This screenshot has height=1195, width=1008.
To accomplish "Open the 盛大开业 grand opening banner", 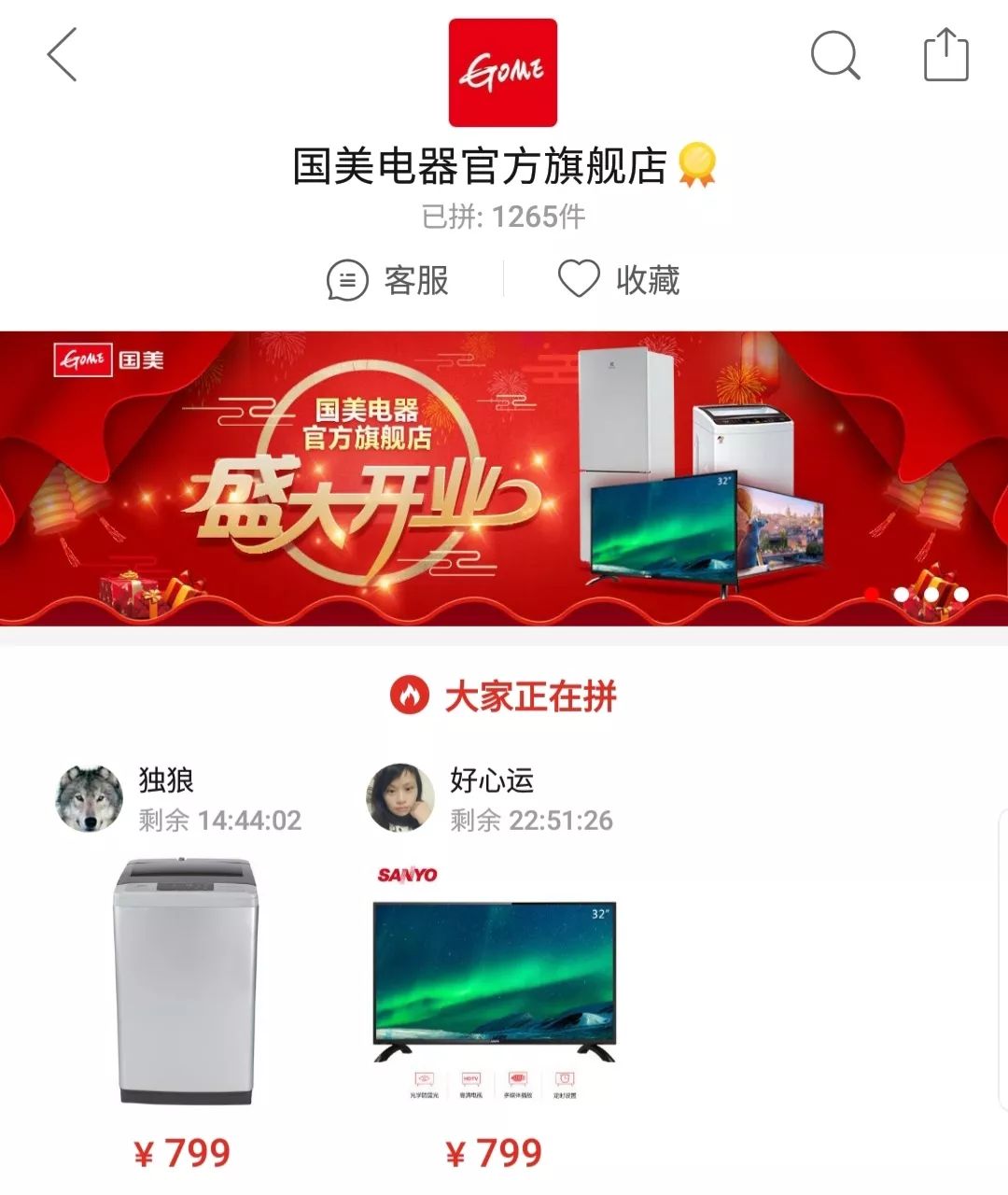I will coord(504,478).
